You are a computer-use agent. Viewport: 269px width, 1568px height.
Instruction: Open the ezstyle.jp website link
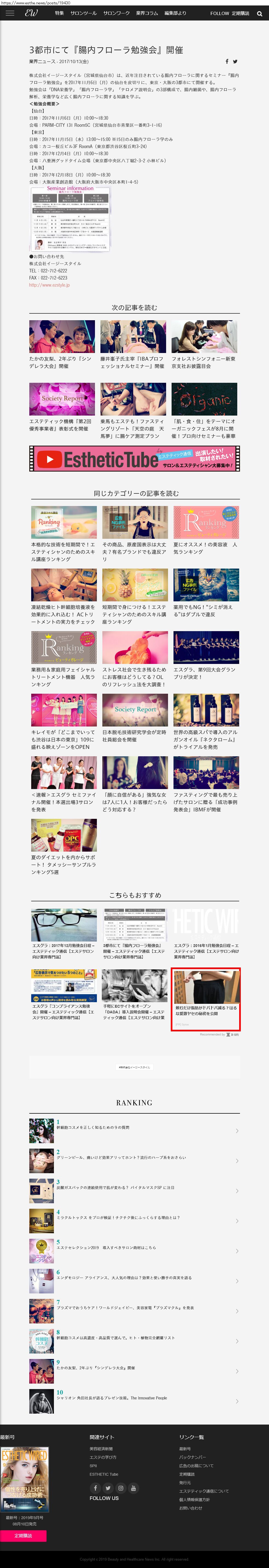[50, 285]
